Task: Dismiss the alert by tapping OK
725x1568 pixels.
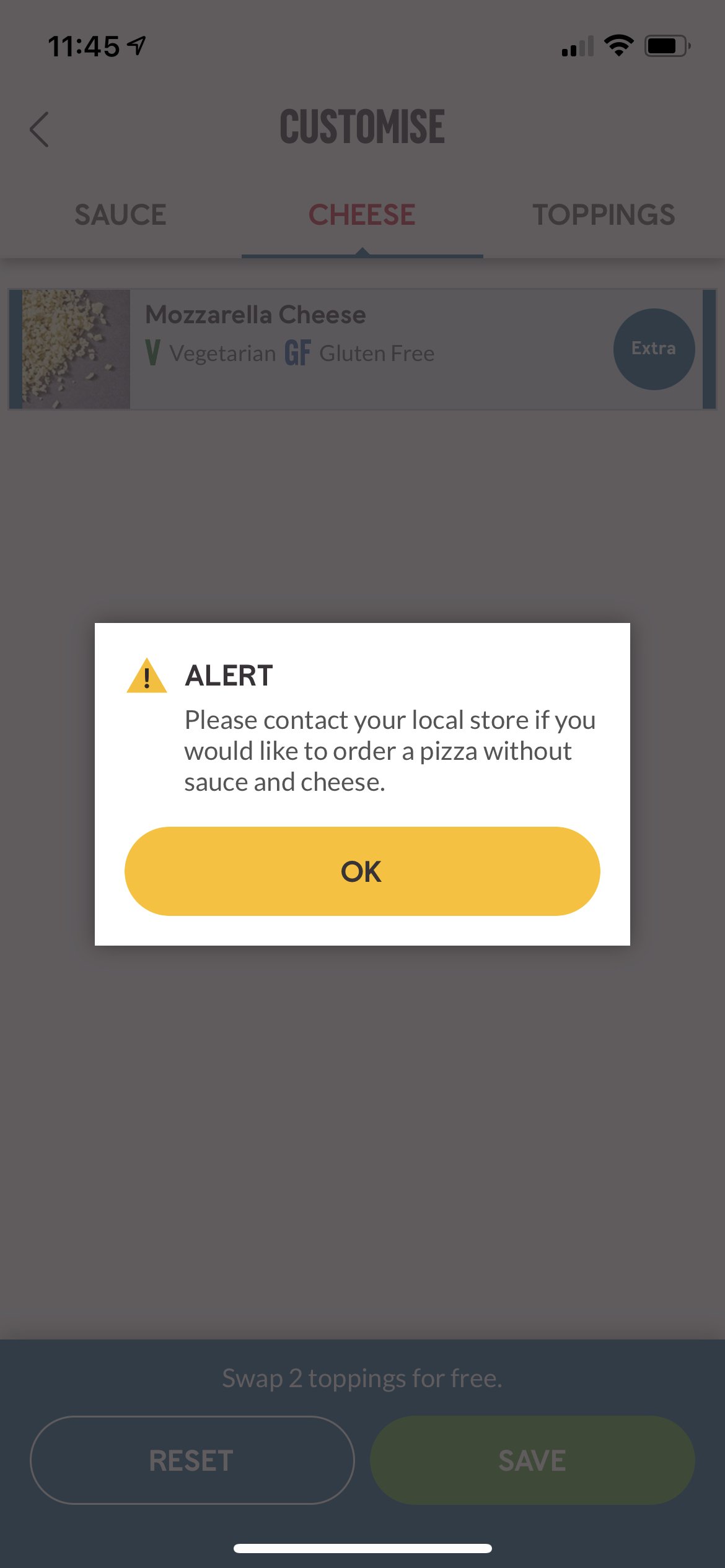Action: 362,871
